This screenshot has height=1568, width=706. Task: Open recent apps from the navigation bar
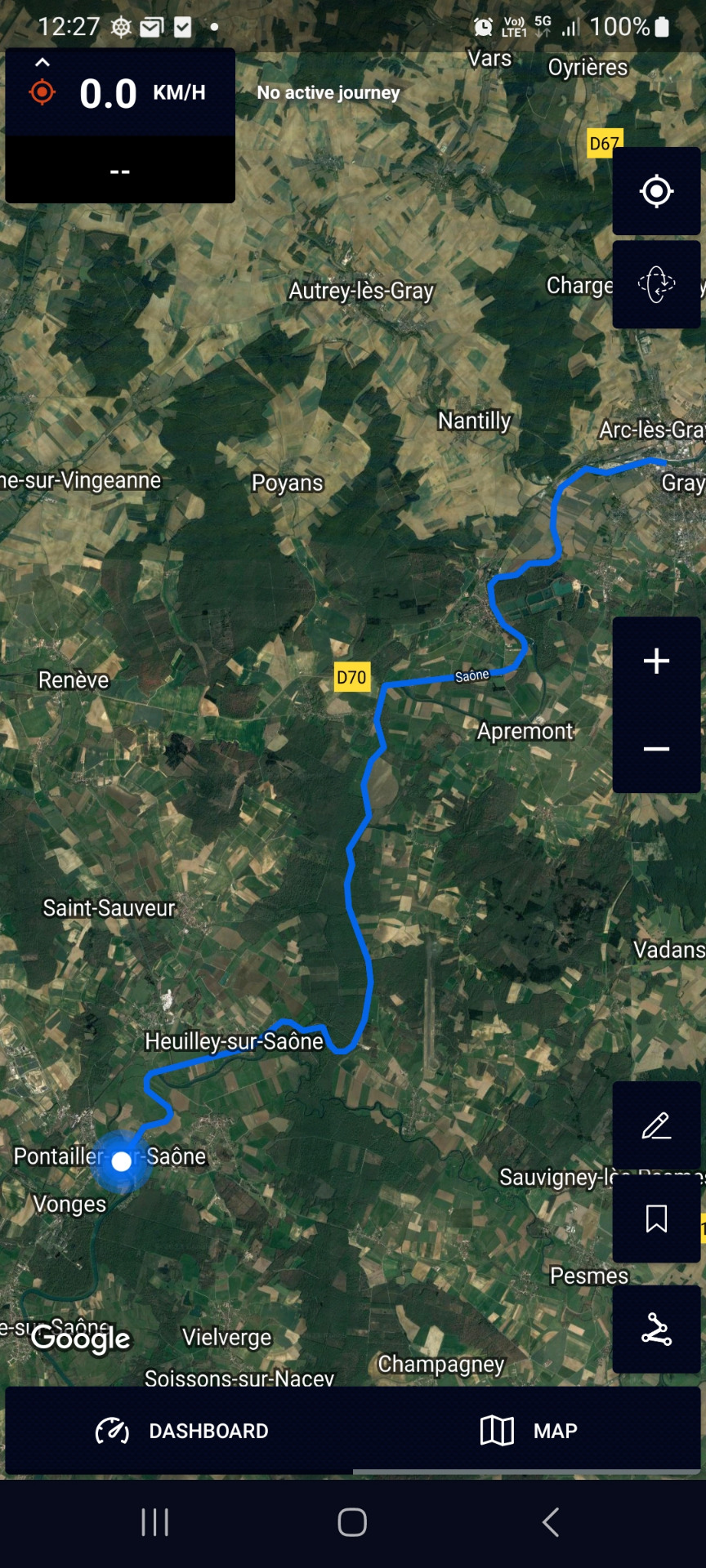pyautogui.click(x=154, y=1522)
